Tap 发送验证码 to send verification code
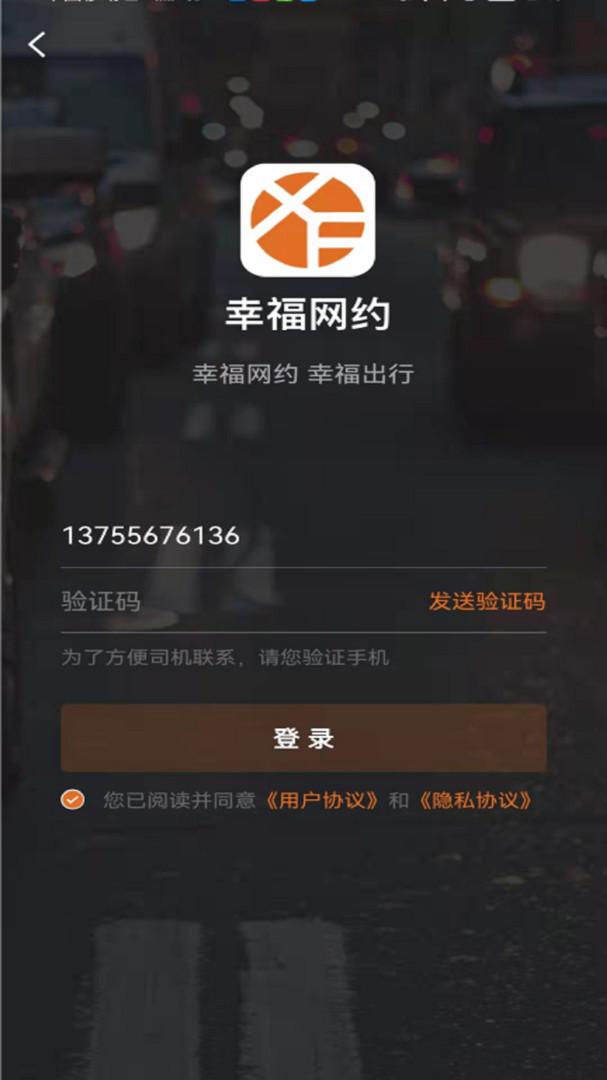The width and height of the screenshot is (607, 1080). [487, 601]
